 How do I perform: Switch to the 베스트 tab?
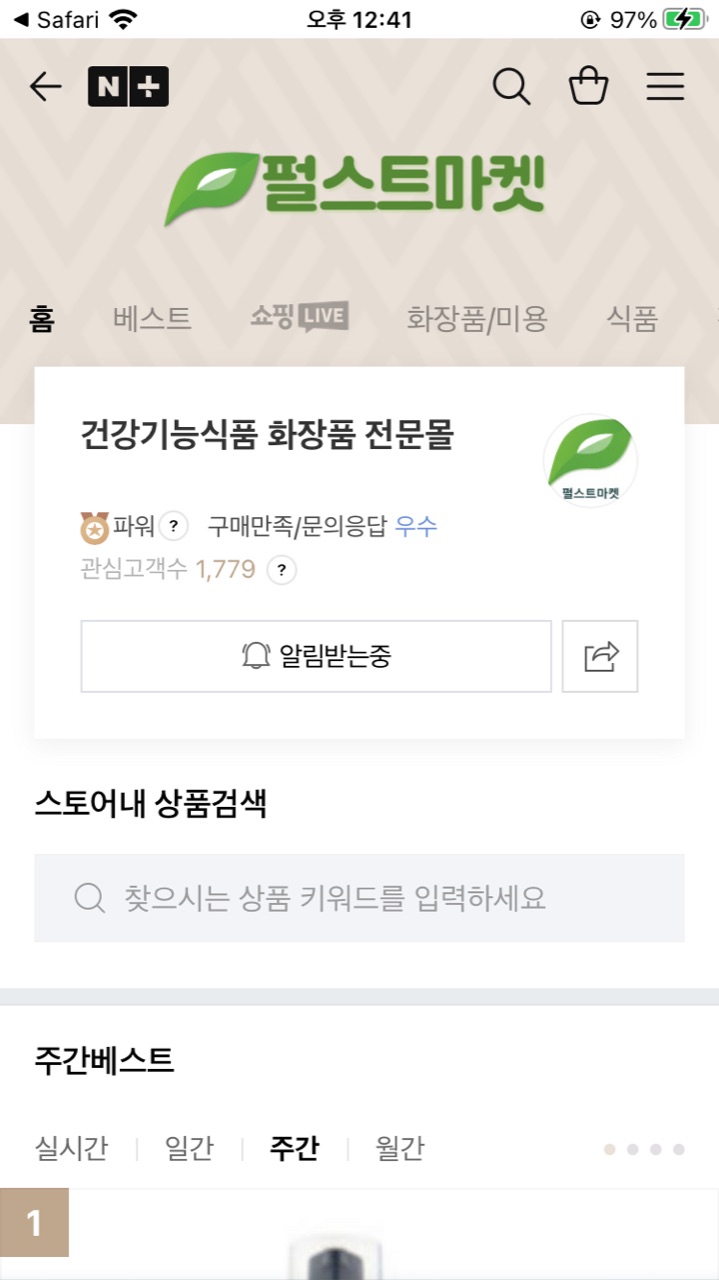[152, 319]
